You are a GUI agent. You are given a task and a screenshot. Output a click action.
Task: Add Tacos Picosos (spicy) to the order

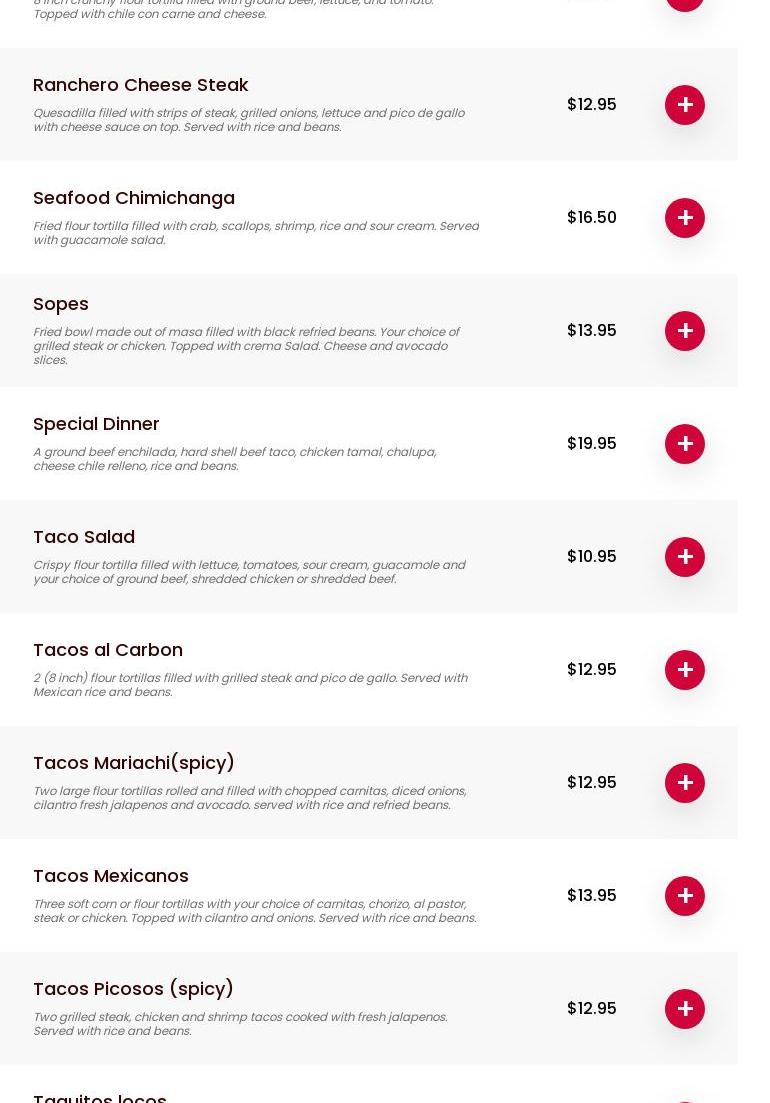(x=685, y=1009)
